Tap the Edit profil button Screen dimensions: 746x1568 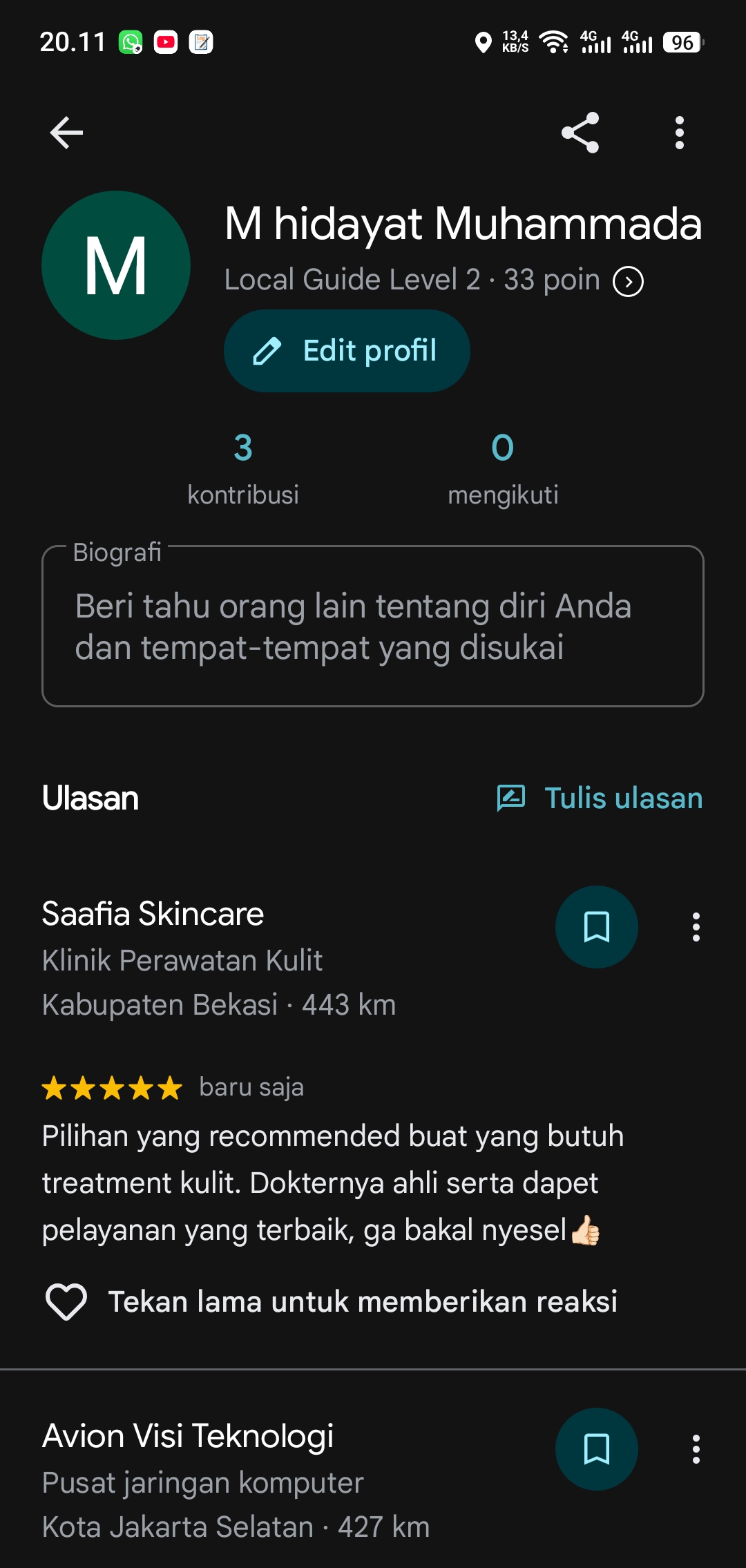point(347,351)
